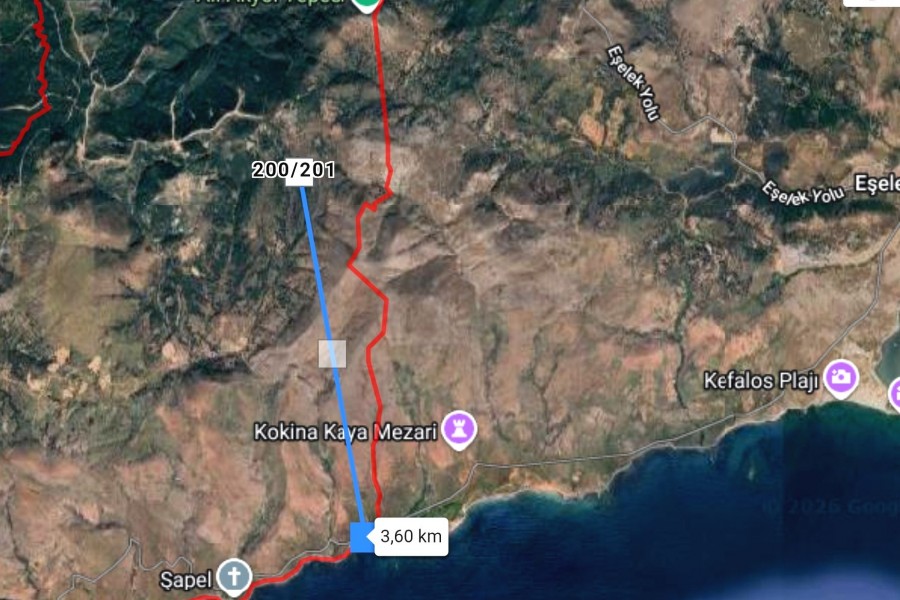Tap the blue endpoint of the measurement line
900x600 pixels.
pyautogui.click(x=362, y=537)
